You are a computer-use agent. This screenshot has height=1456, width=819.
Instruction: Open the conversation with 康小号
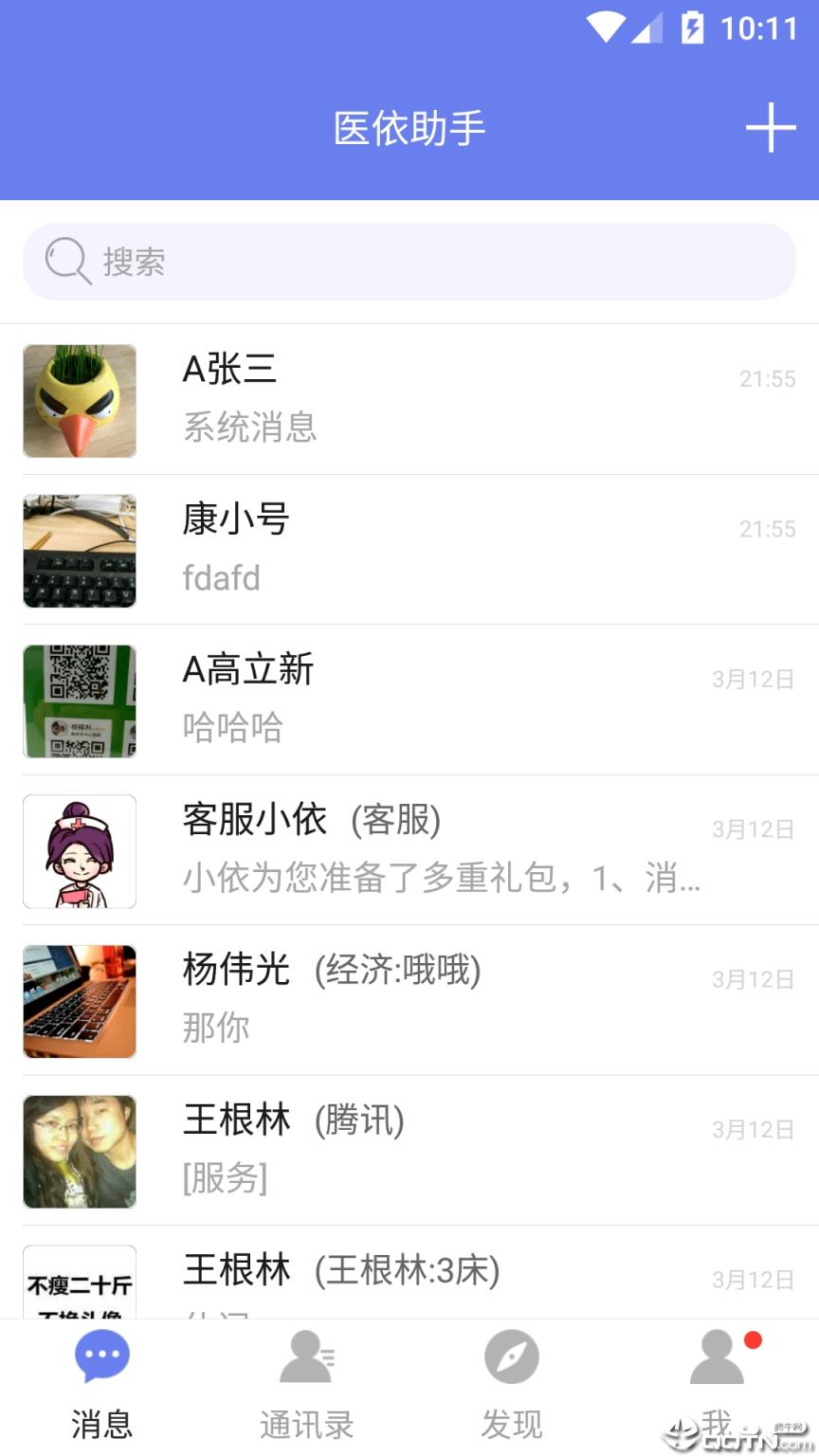[x=408, y=550]
